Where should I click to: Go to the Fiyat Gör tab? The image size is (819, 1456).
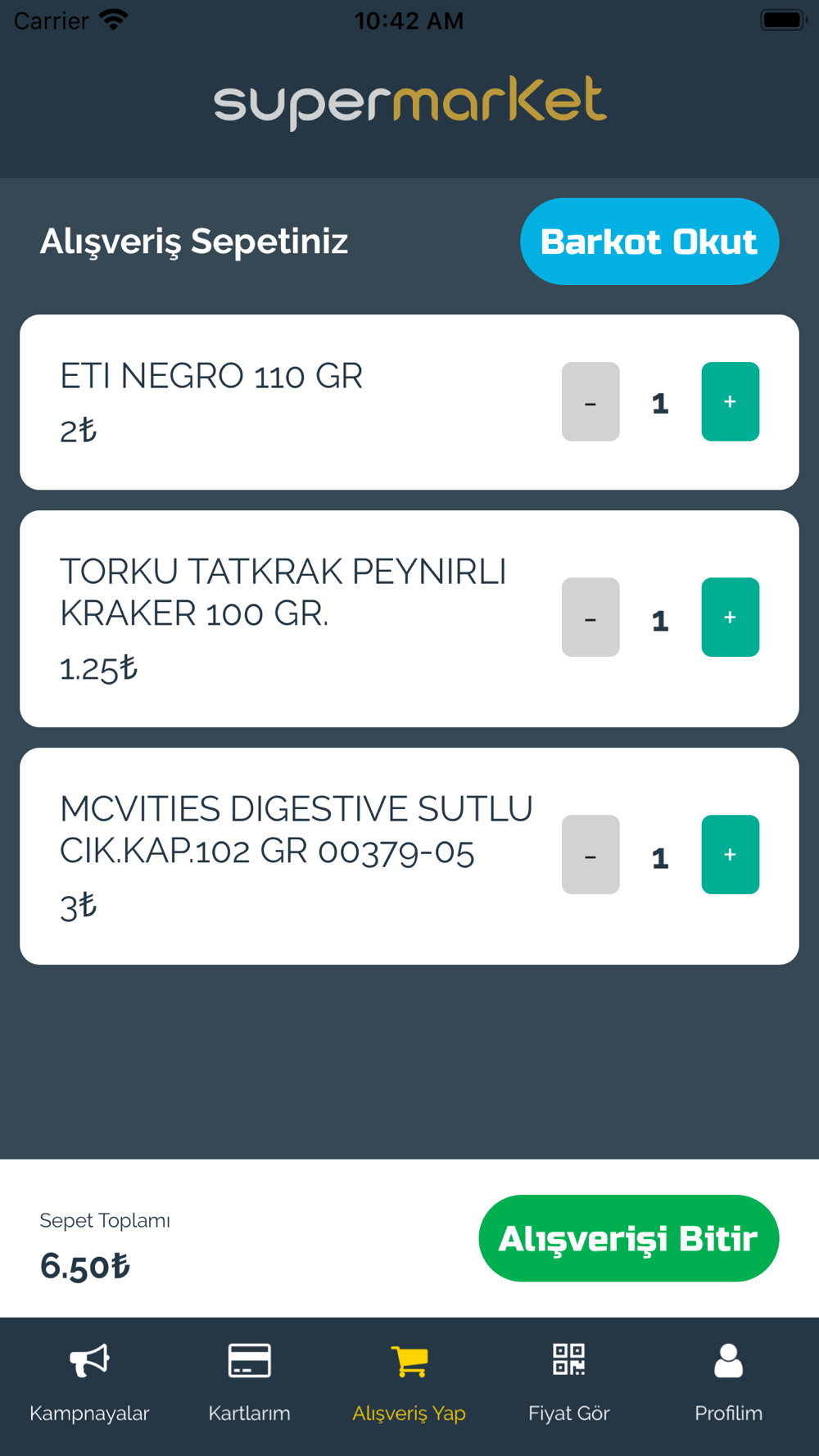568,1384
